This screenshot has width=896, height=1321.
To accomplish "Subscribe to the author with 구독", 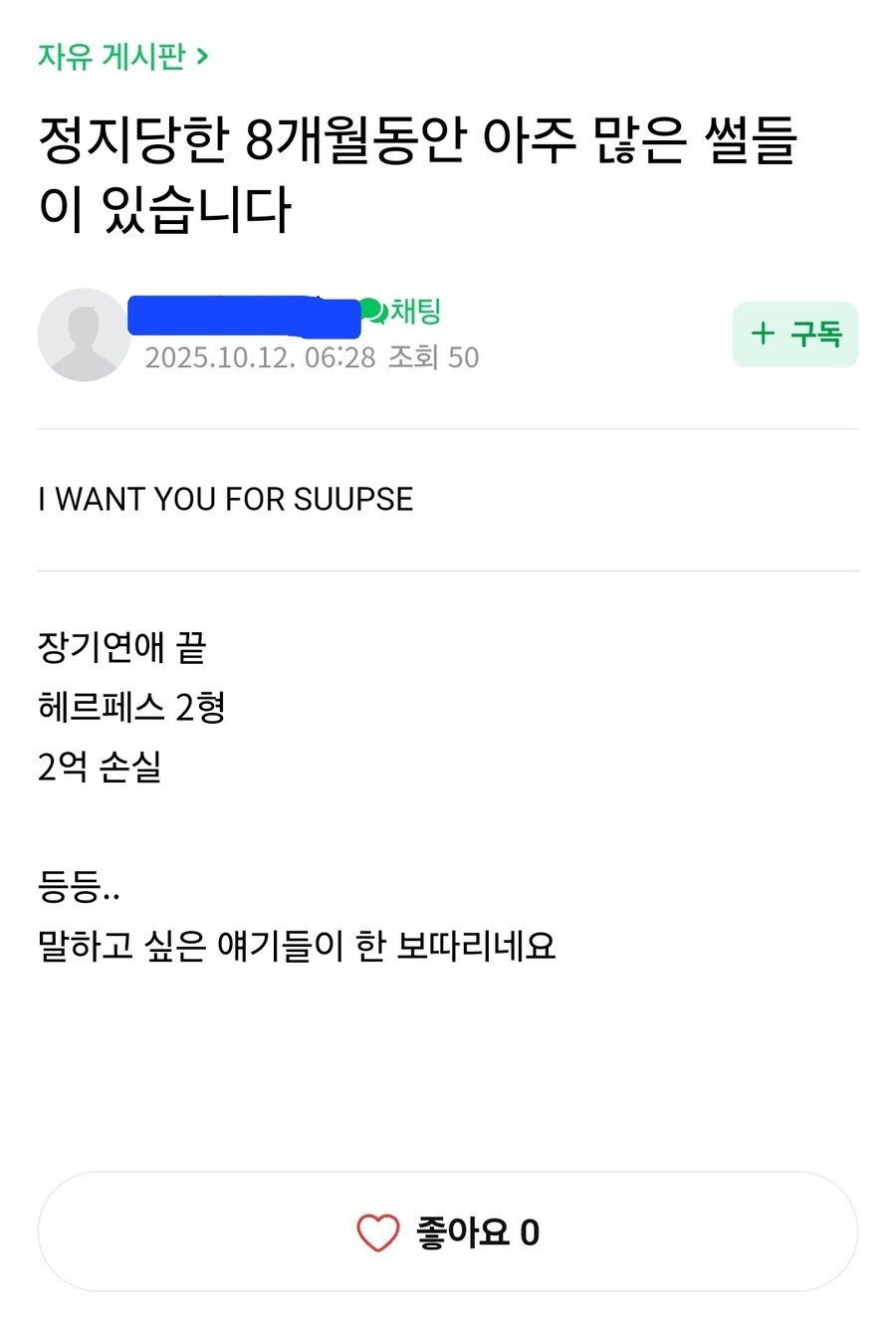I will click(x=794, y=334).
